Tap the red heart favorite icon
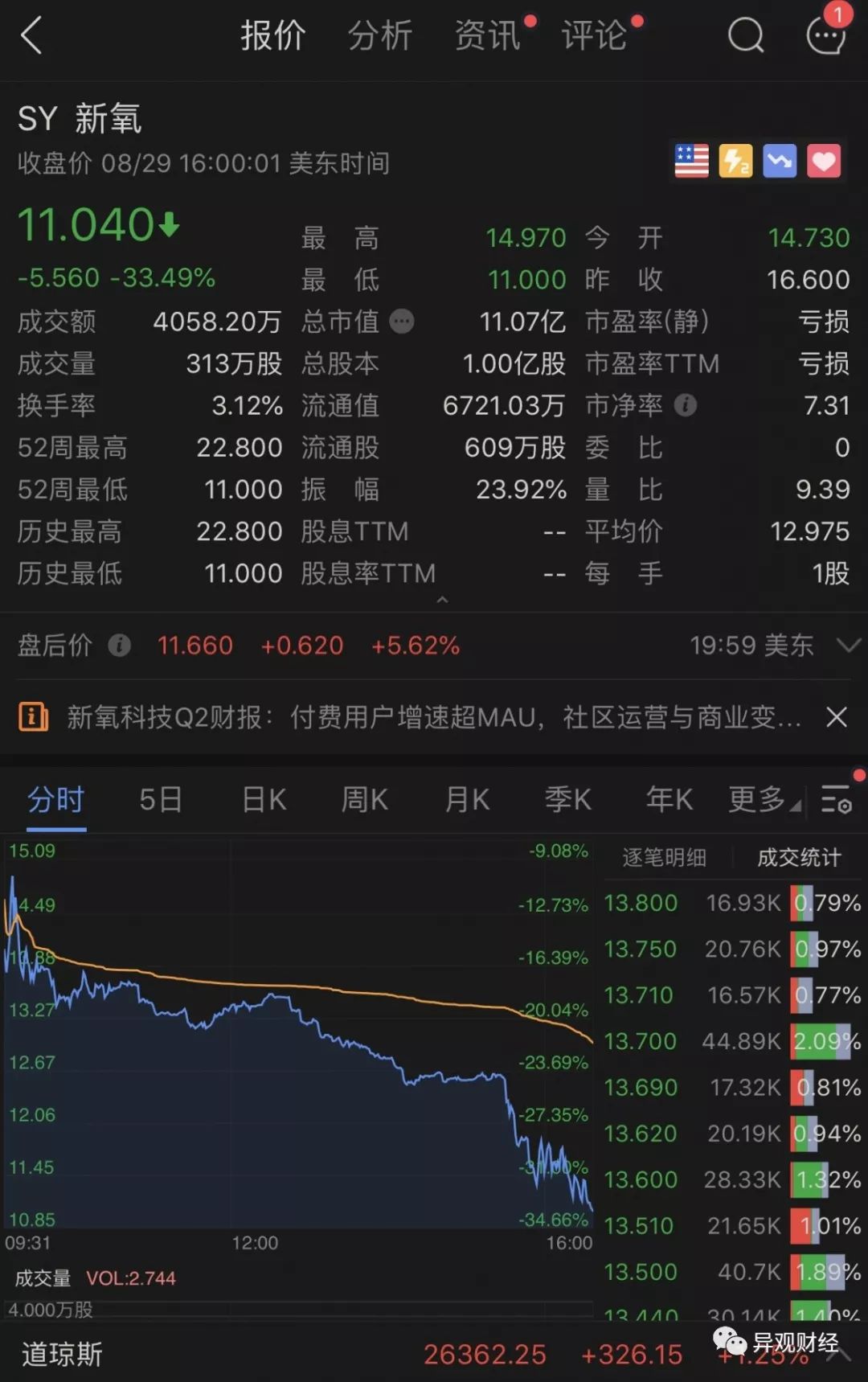Viewport: 868px width, 1382px height. [824, 162]
